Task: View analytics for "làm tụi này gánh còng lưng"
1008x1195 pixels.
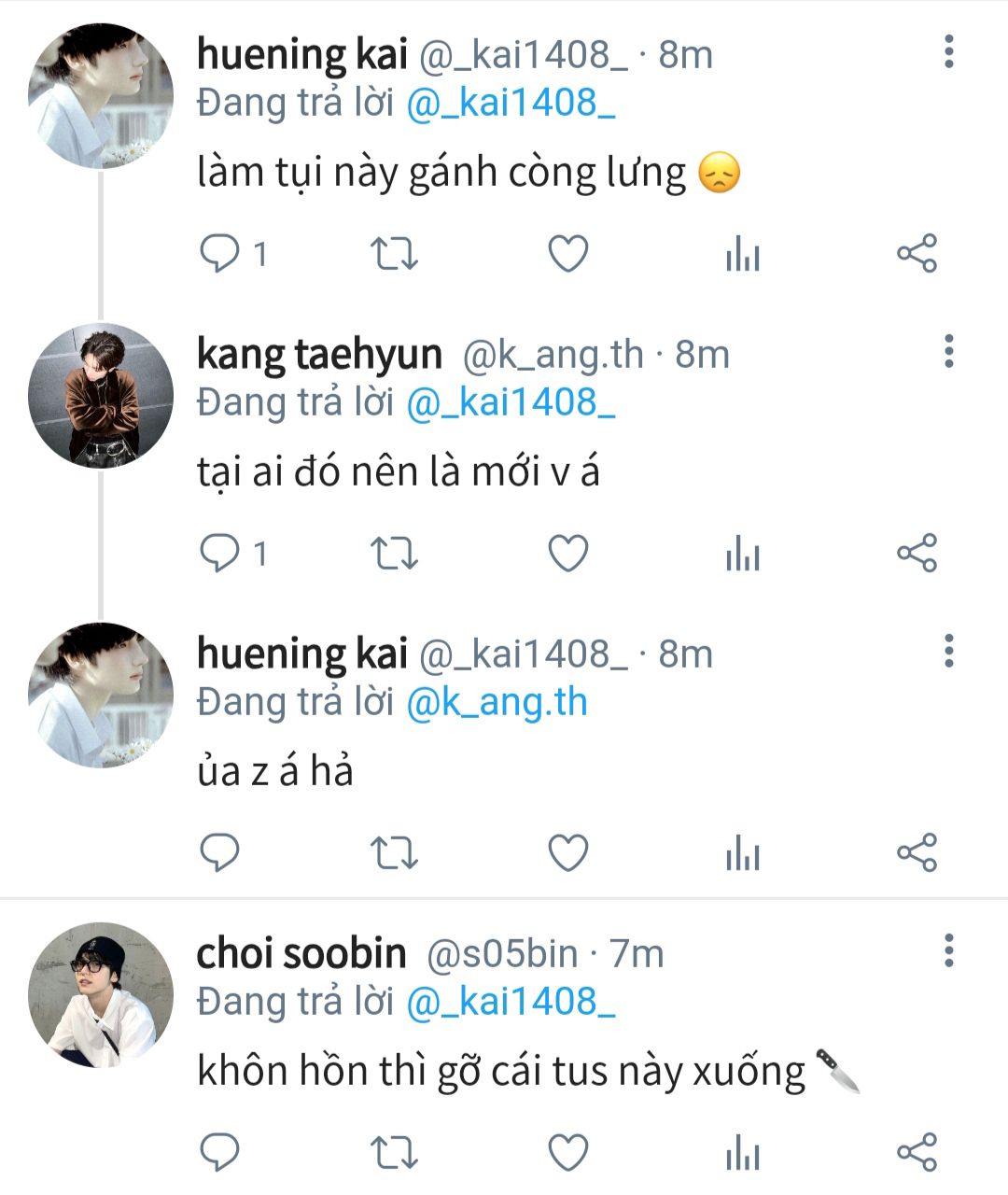Action: pyautogui.click(x=743, y=254)
